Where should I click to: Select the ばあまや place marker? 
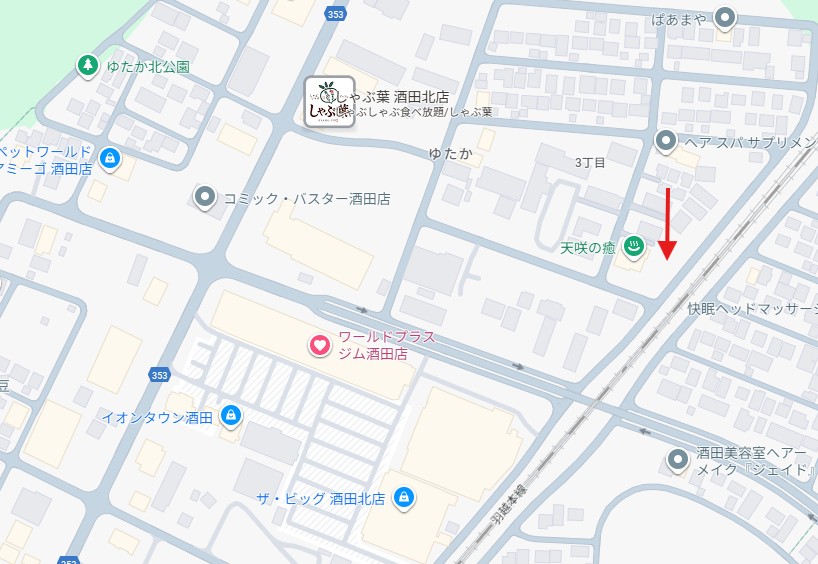(x=726, y=17)
